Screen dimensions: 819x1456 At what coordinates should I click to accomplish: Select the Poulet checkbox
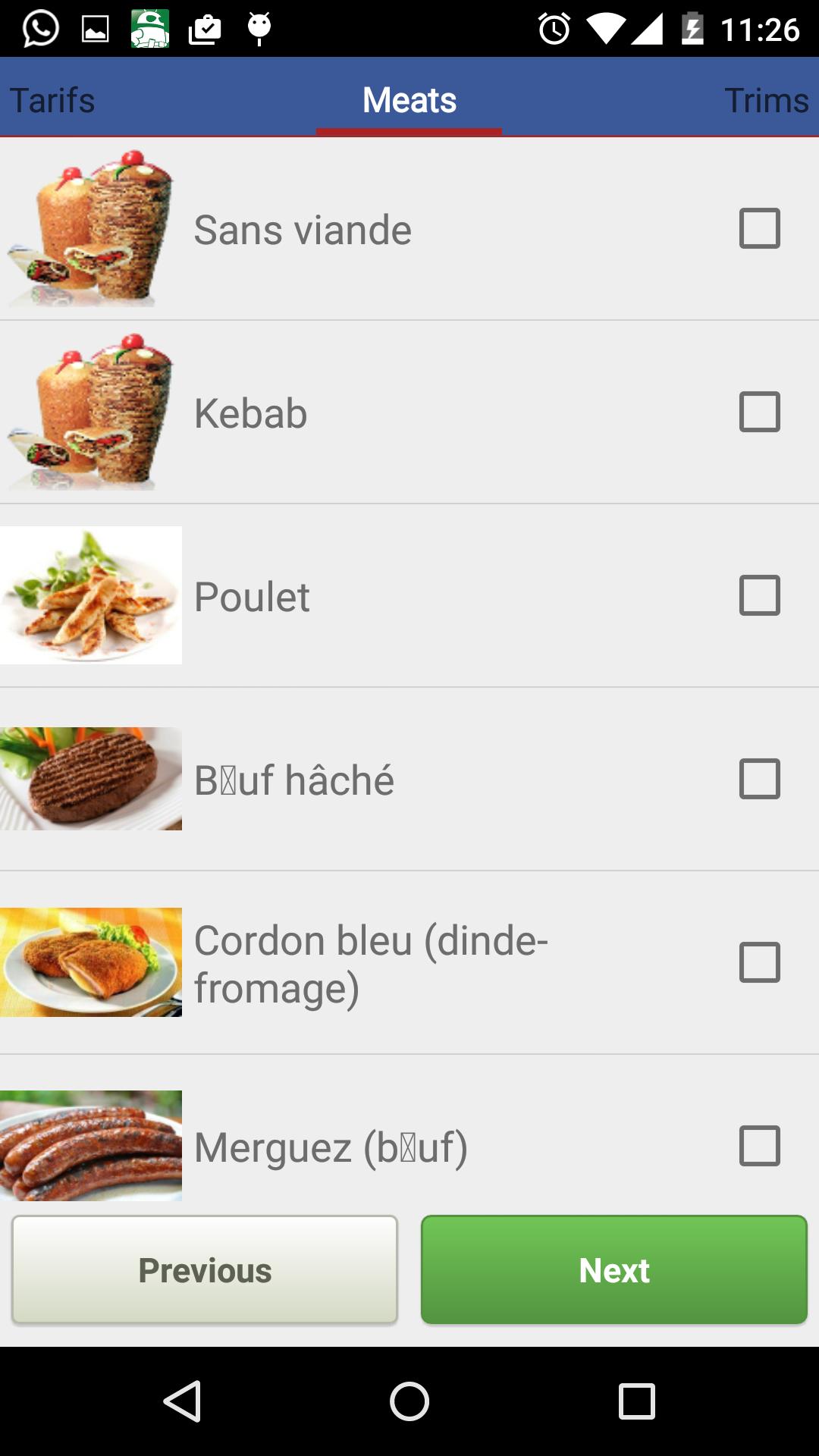click(761, 597)
